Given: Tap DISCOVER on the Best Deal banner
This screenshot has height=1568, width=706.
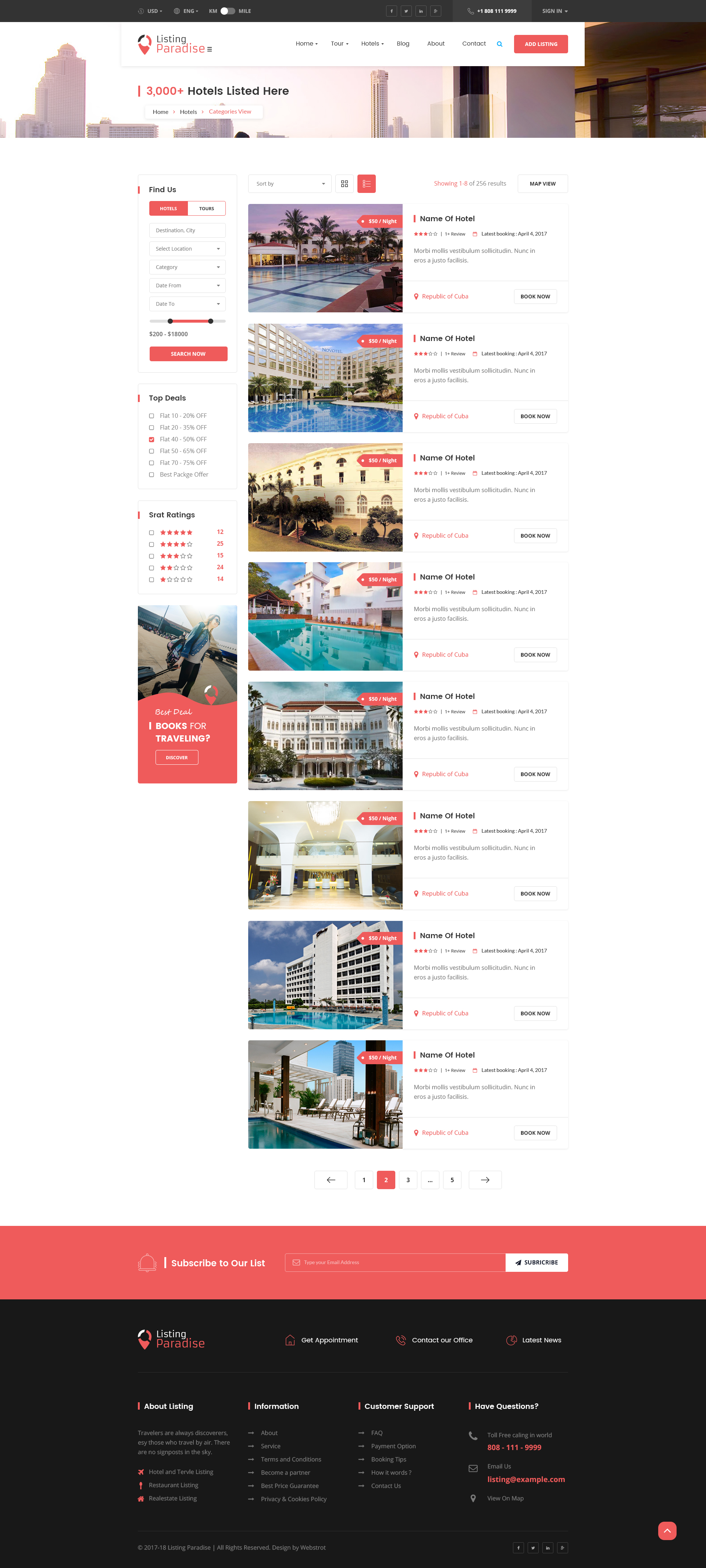Looking at the screenshot, I should 176,757.
